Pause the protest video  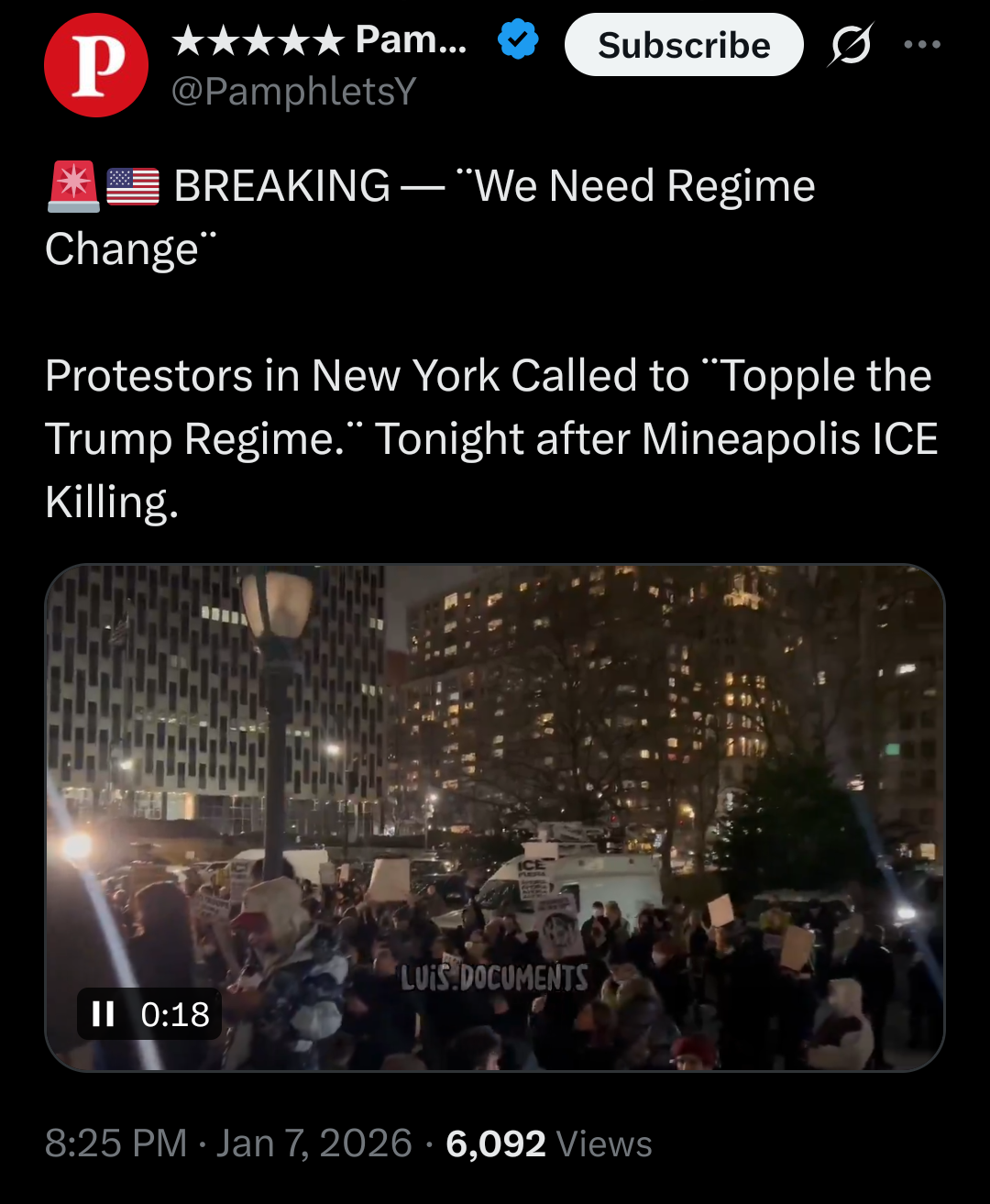[x=104, y=1014]
